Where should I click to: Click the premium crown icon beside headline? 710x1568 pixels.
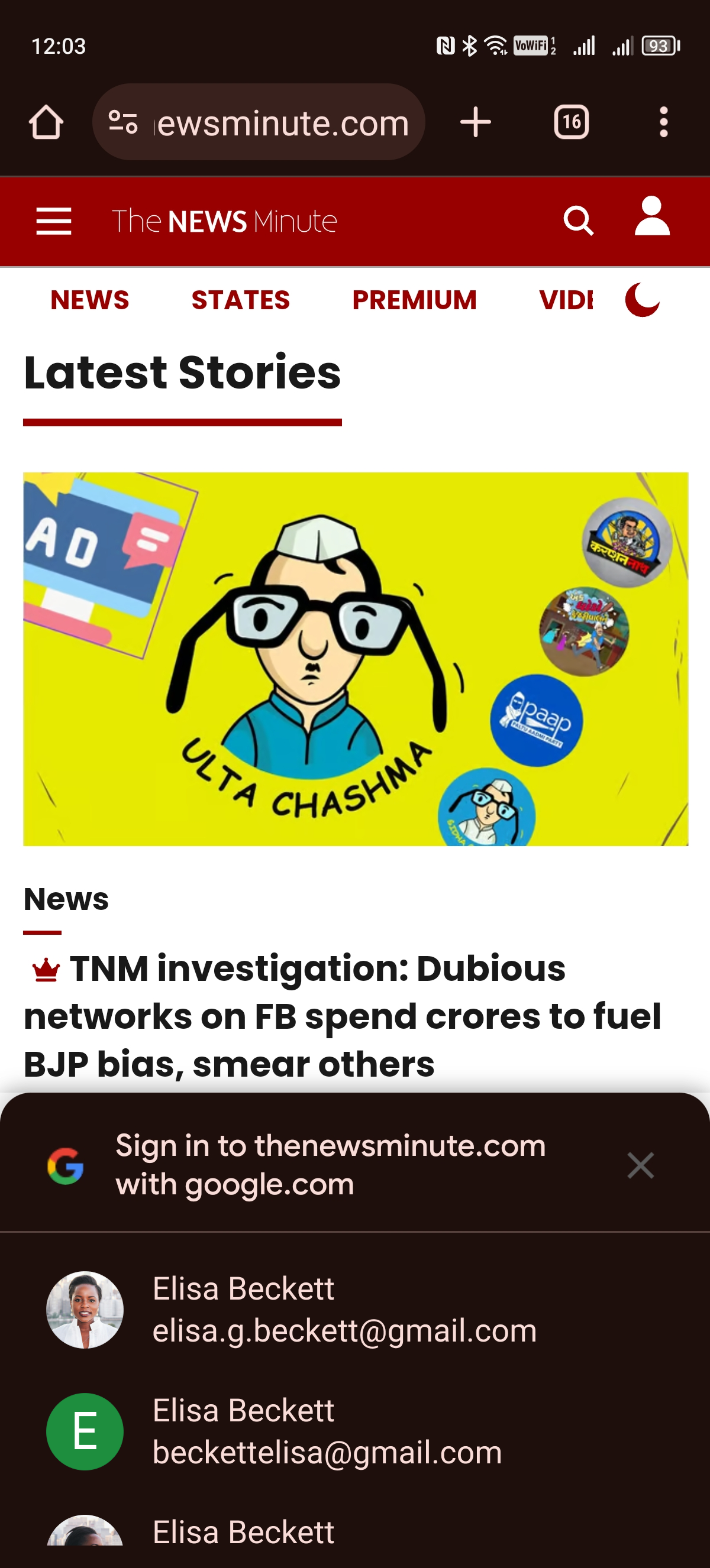pos(46,970)
